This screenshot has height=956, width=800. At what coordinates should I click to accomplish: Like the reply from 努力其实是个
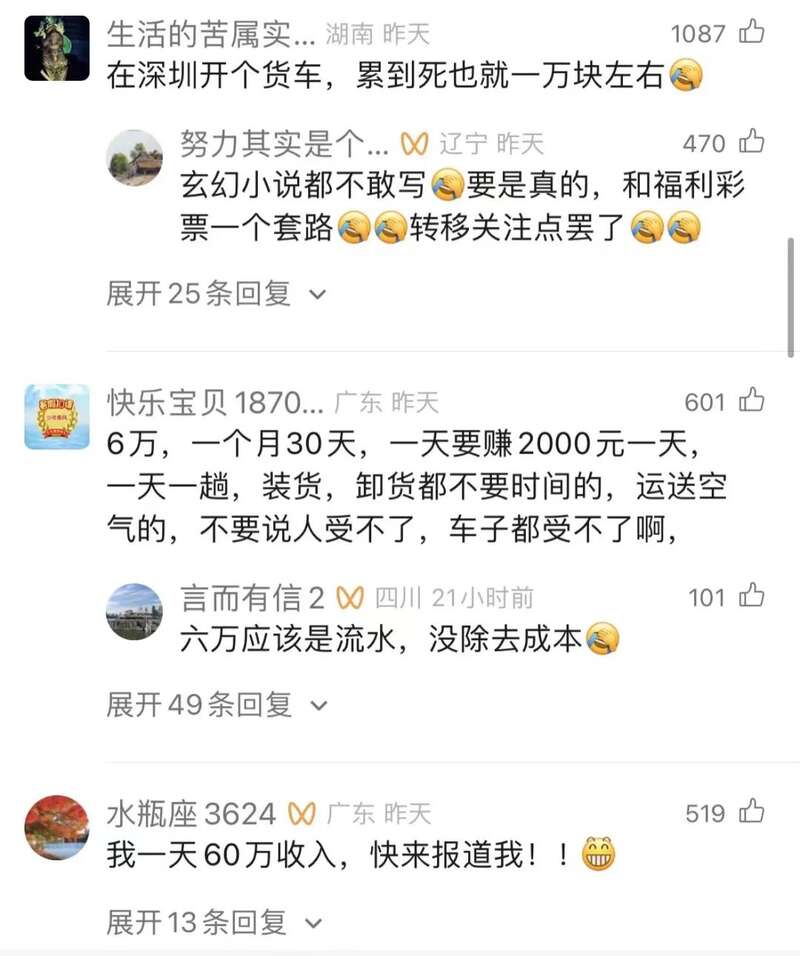point(751,141)
